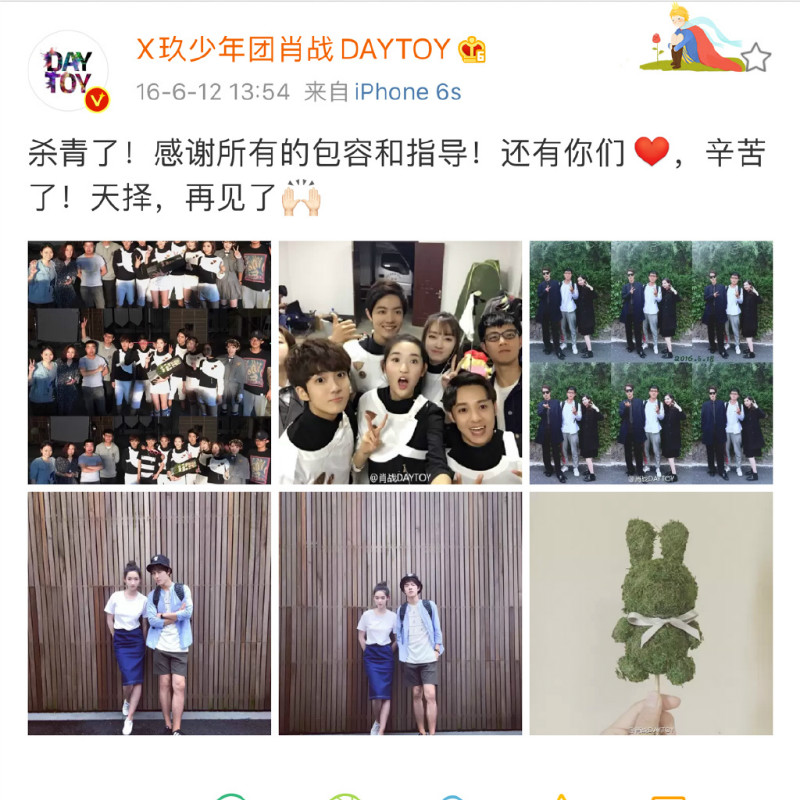Favorite the post with the star icon
The image size is (800, 800).
[757, 57]
